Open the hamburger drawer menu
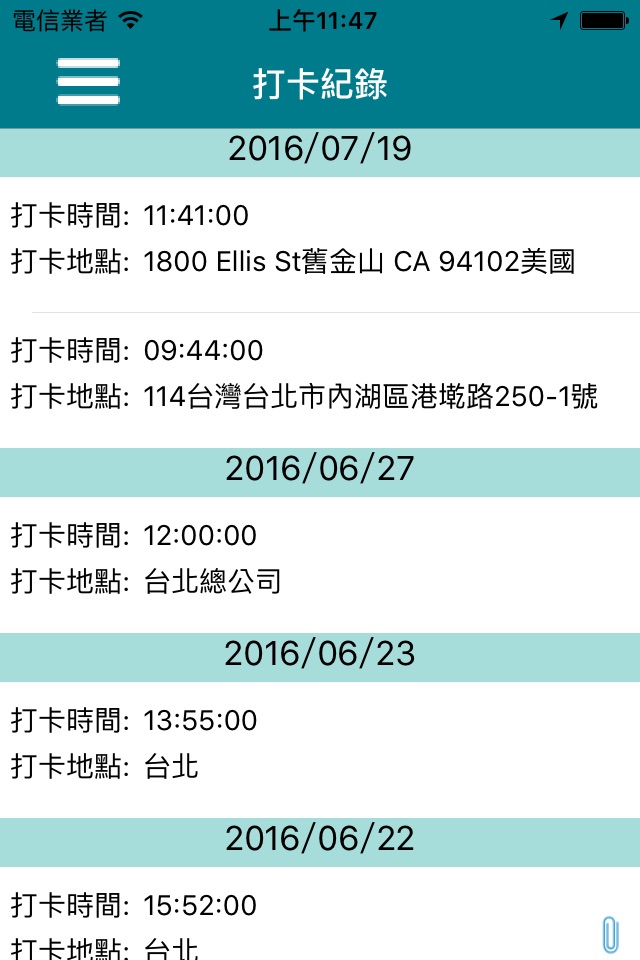The image size is (640, 960). [88, 82]
